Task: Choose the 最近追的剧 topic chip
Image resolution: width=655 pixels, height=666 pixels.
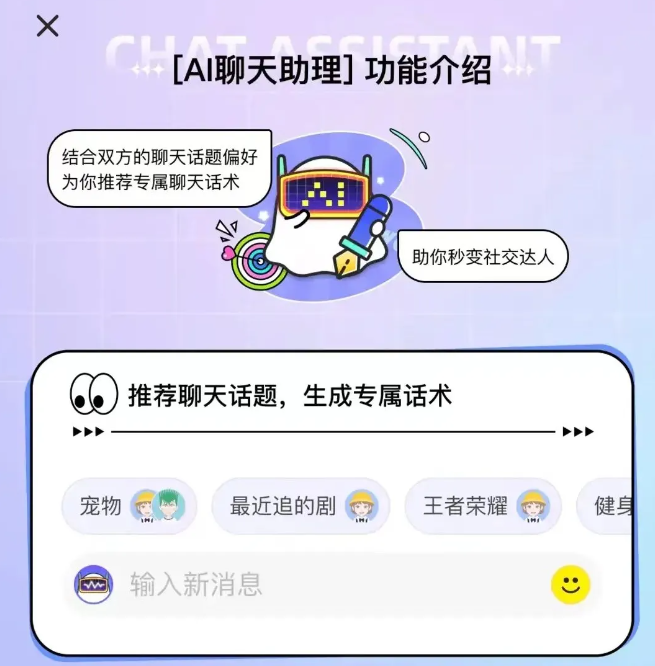Action: pyautogui.click(x=300, y=506)
